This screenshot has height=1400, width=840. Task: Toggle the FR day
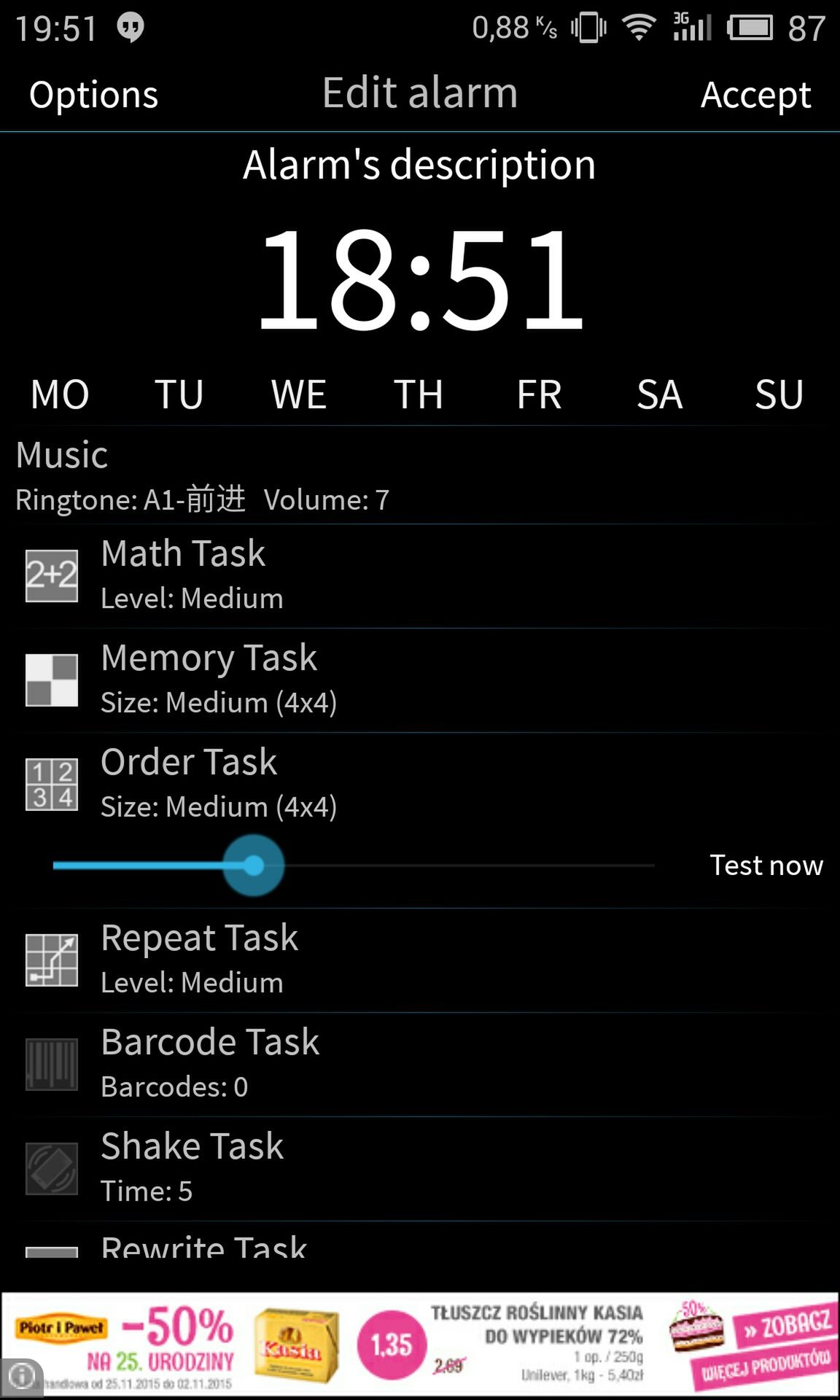click(x=539, y=394)
